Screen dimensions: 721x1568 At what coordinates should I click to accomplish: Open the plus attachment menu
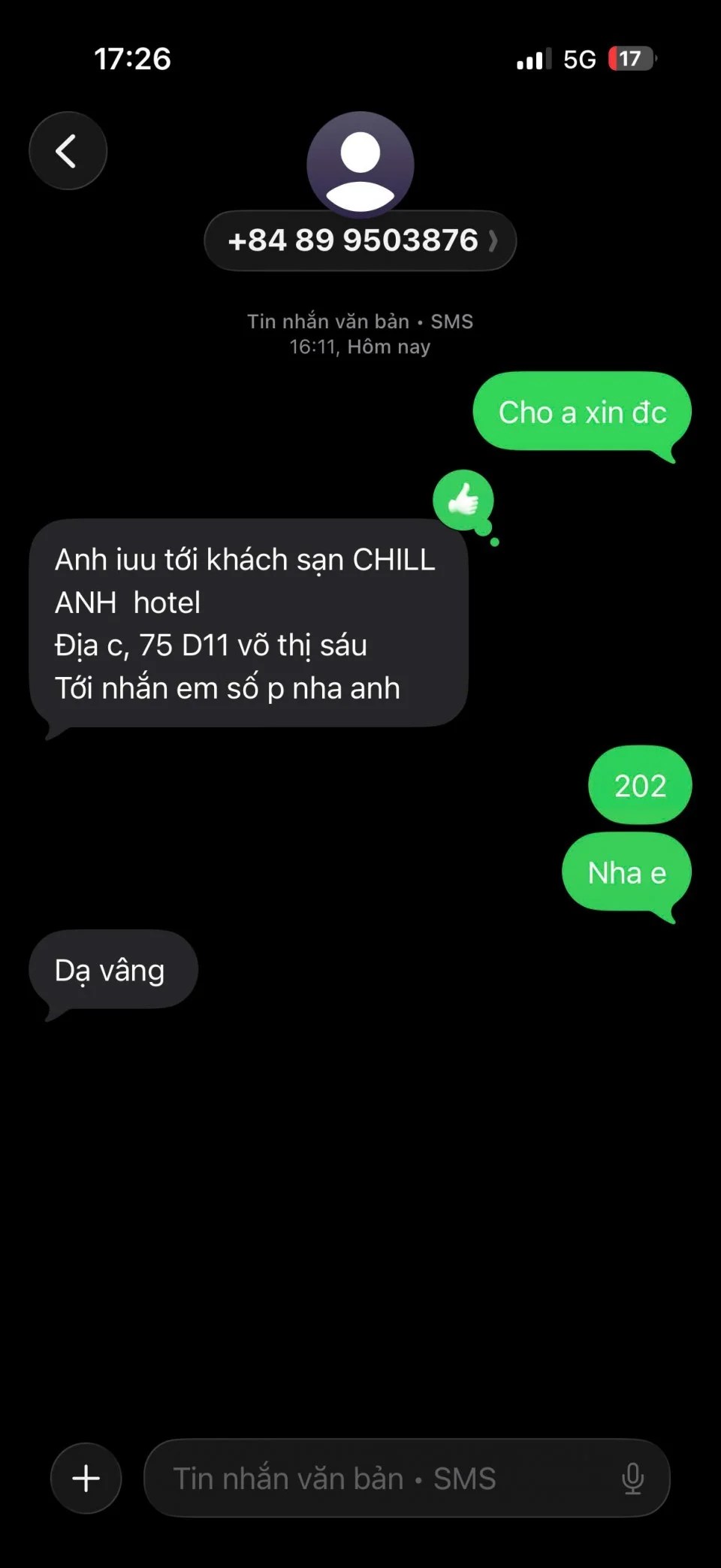click(x=86, y=1478)
